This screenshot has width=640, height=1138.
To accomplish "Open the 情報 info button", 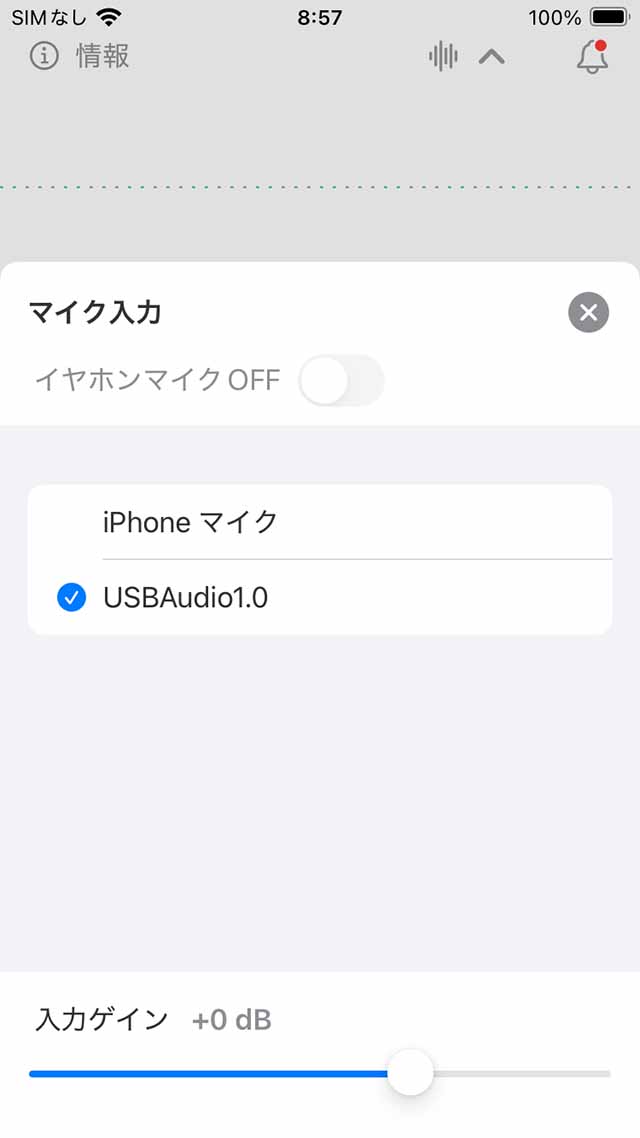I will 80,56.
